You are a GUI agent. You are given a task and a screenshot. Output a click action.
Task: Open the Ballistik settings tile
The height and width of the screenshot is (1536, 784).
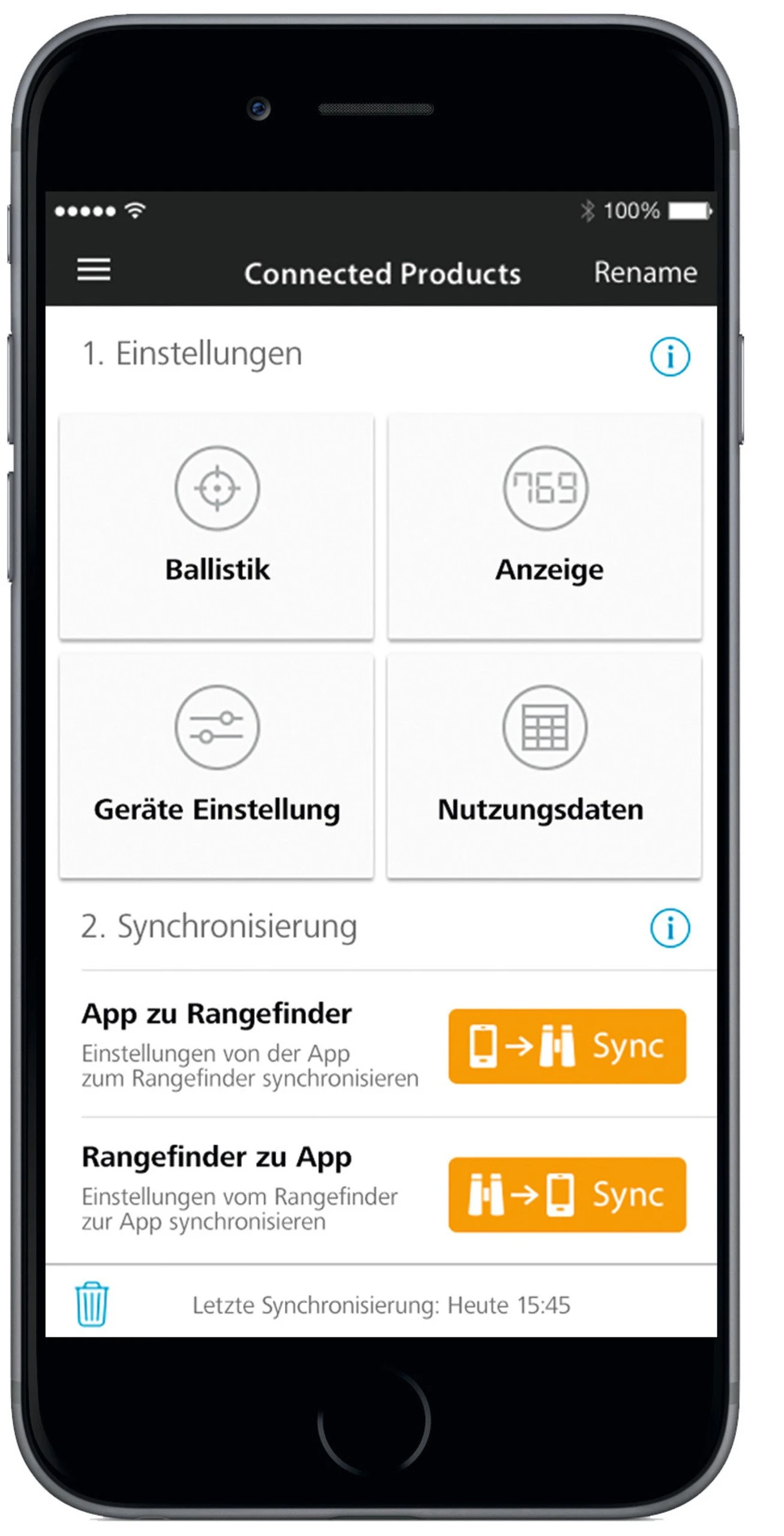tap(217, 526)
